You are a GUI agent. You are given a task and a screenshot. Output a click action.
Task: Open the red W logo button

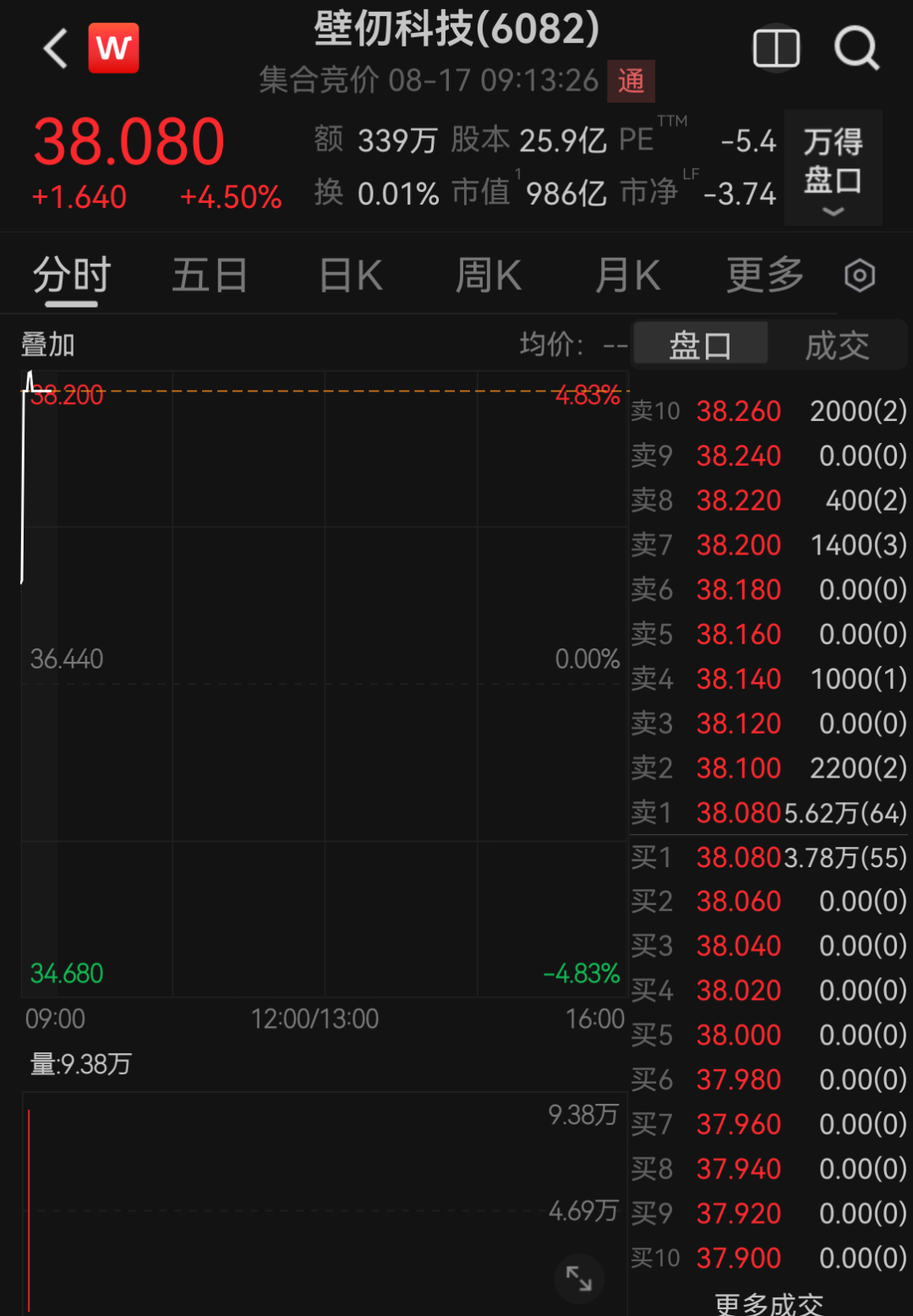tap(113, 48)
